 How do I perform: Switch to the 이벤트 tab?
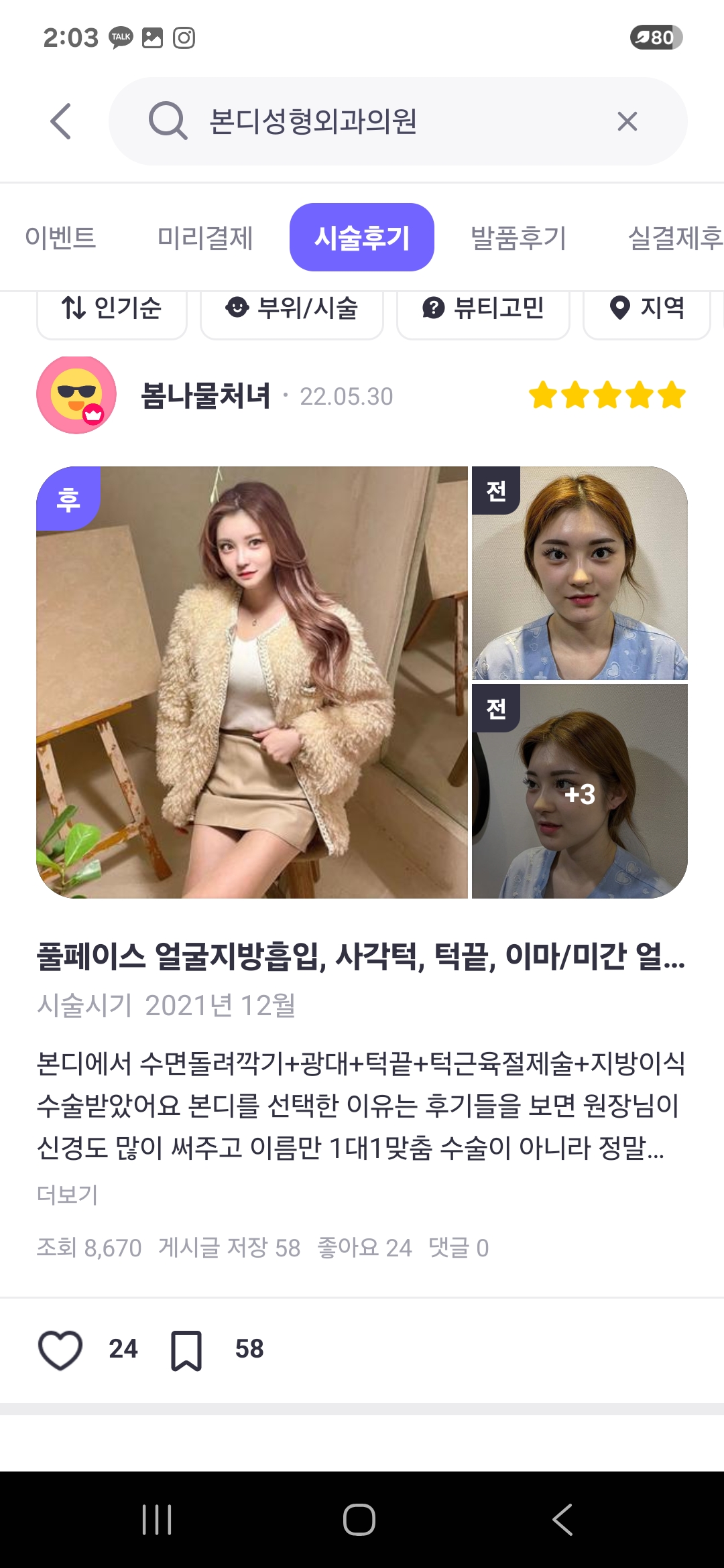tap(60, 238)
